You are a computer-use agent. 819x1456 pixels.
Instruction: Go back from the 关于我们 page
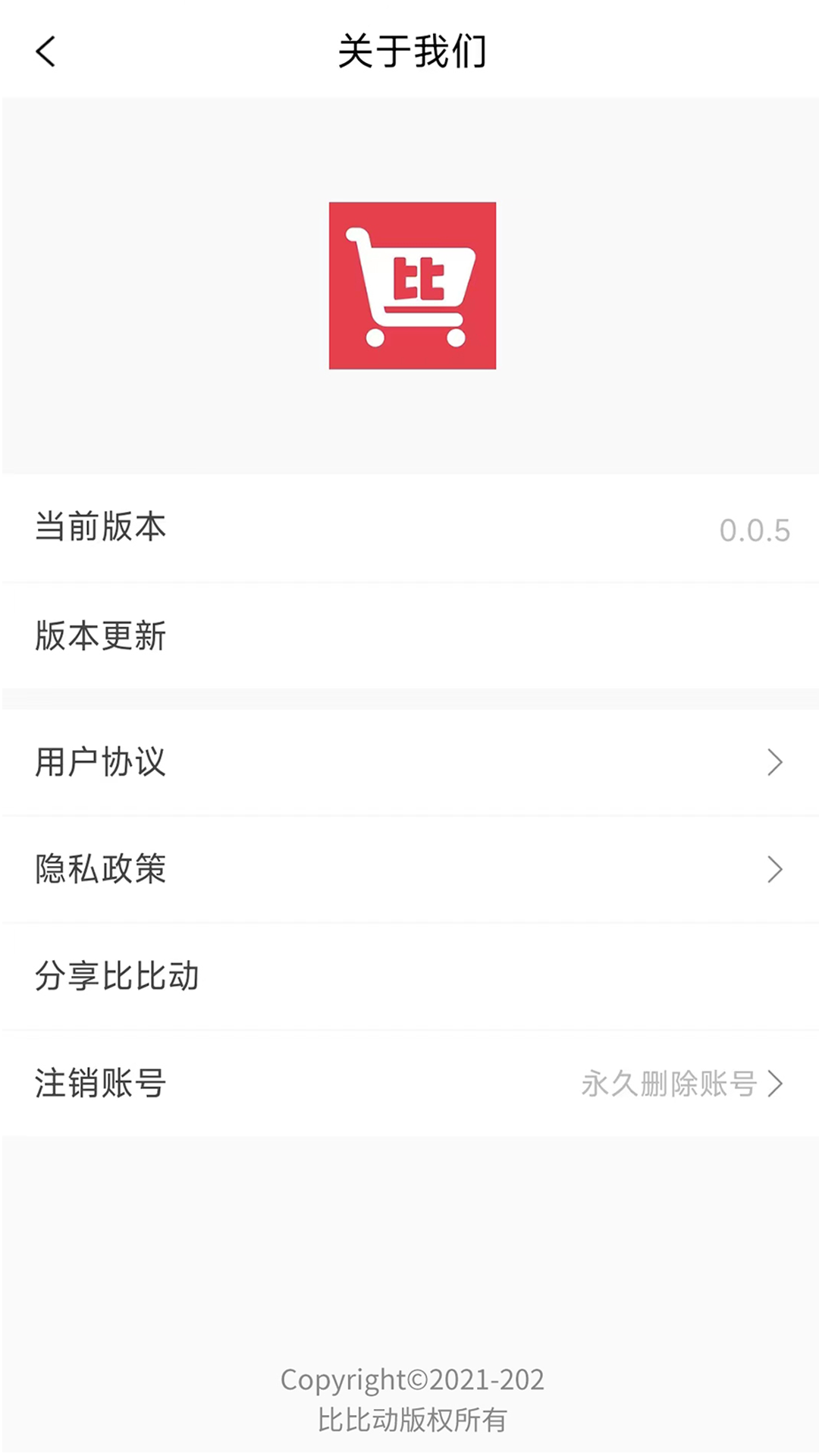click(45, 52)
